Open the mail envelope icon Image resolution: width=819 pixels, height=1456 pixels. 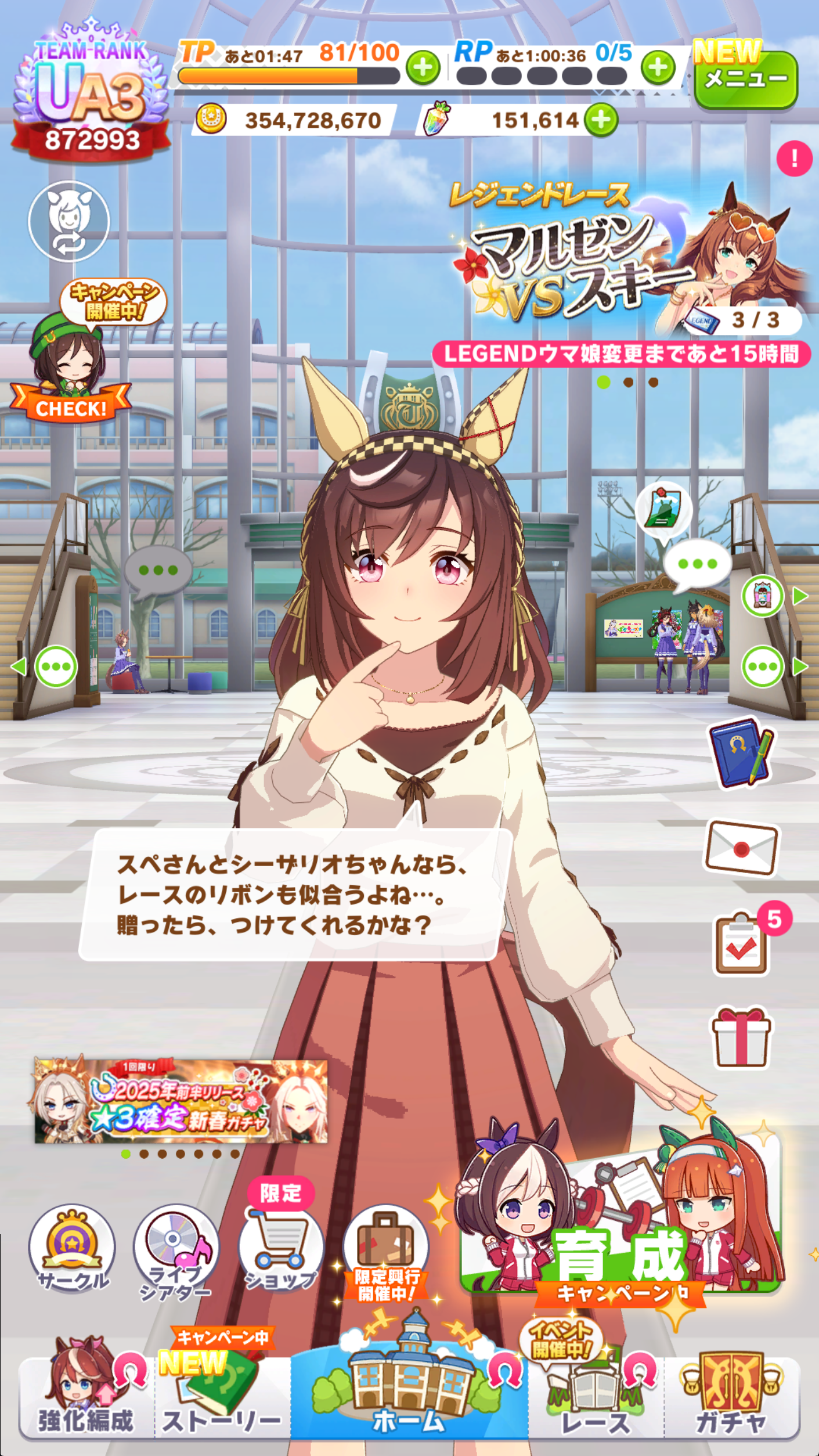point(741,848)
